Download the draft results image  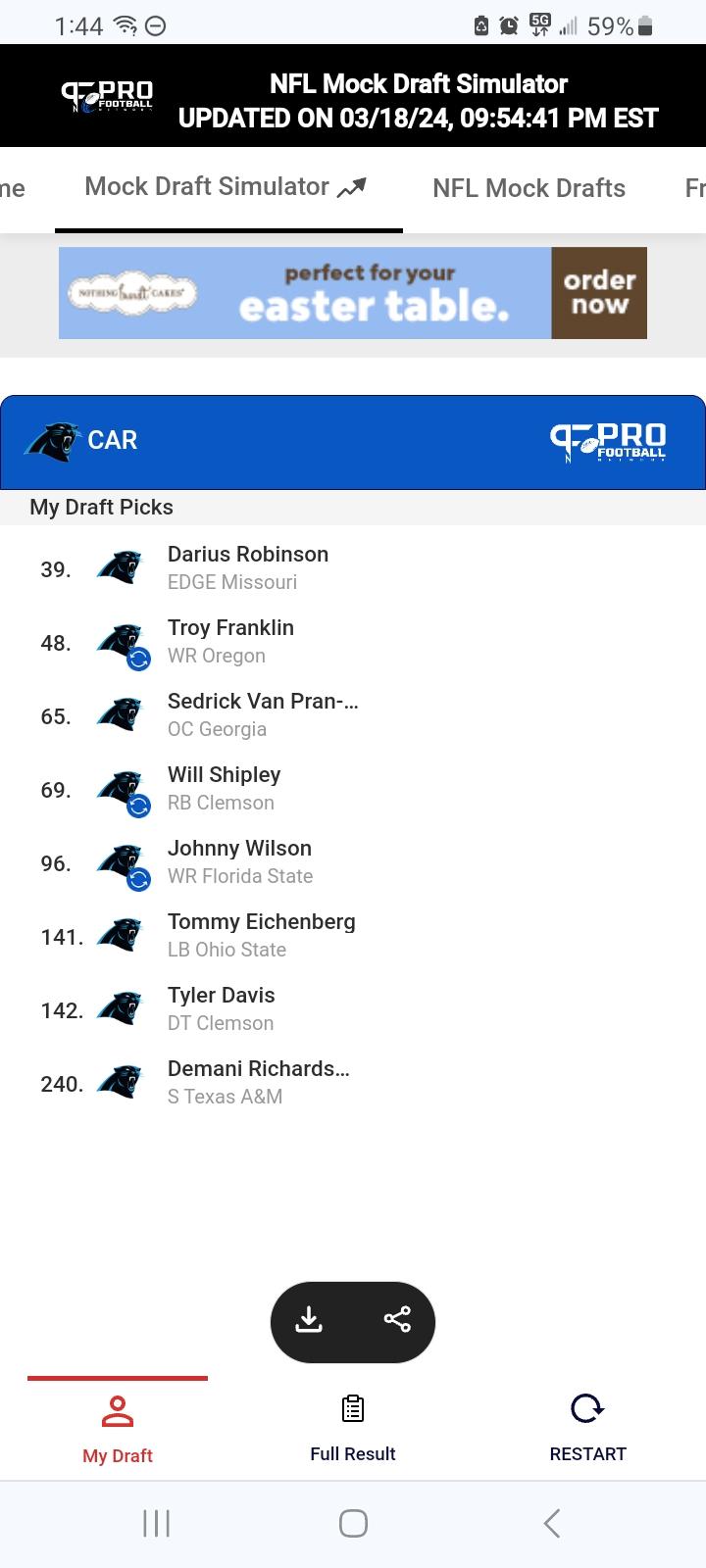point(309,1320)
